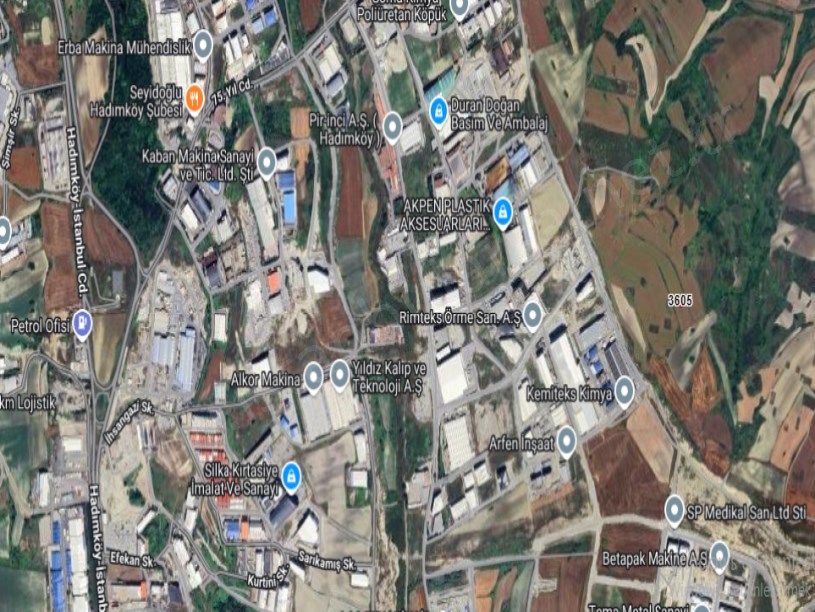Tap the Petrol Ofisi gas station pin
This screenshot has width=815, height=612.
[84, 322]
